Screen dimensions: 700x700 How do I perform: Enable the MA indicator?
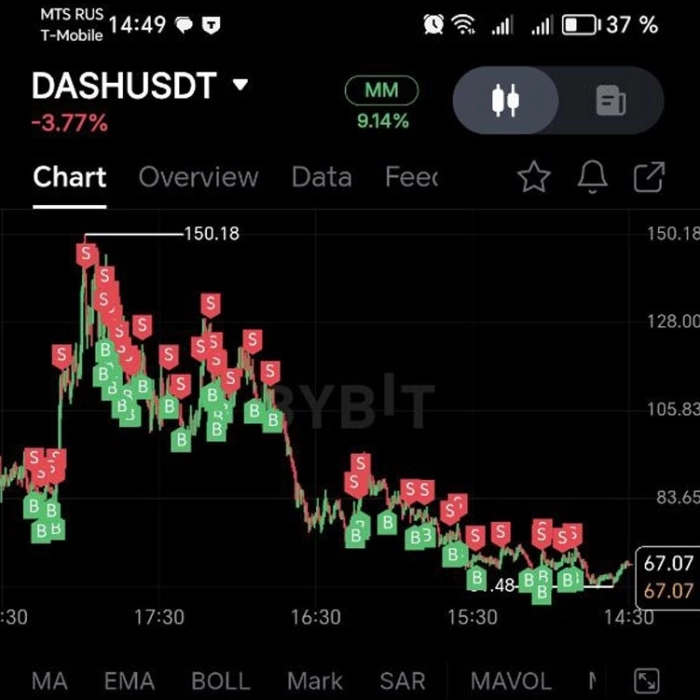pyautogui.click(x=49, y=681)
